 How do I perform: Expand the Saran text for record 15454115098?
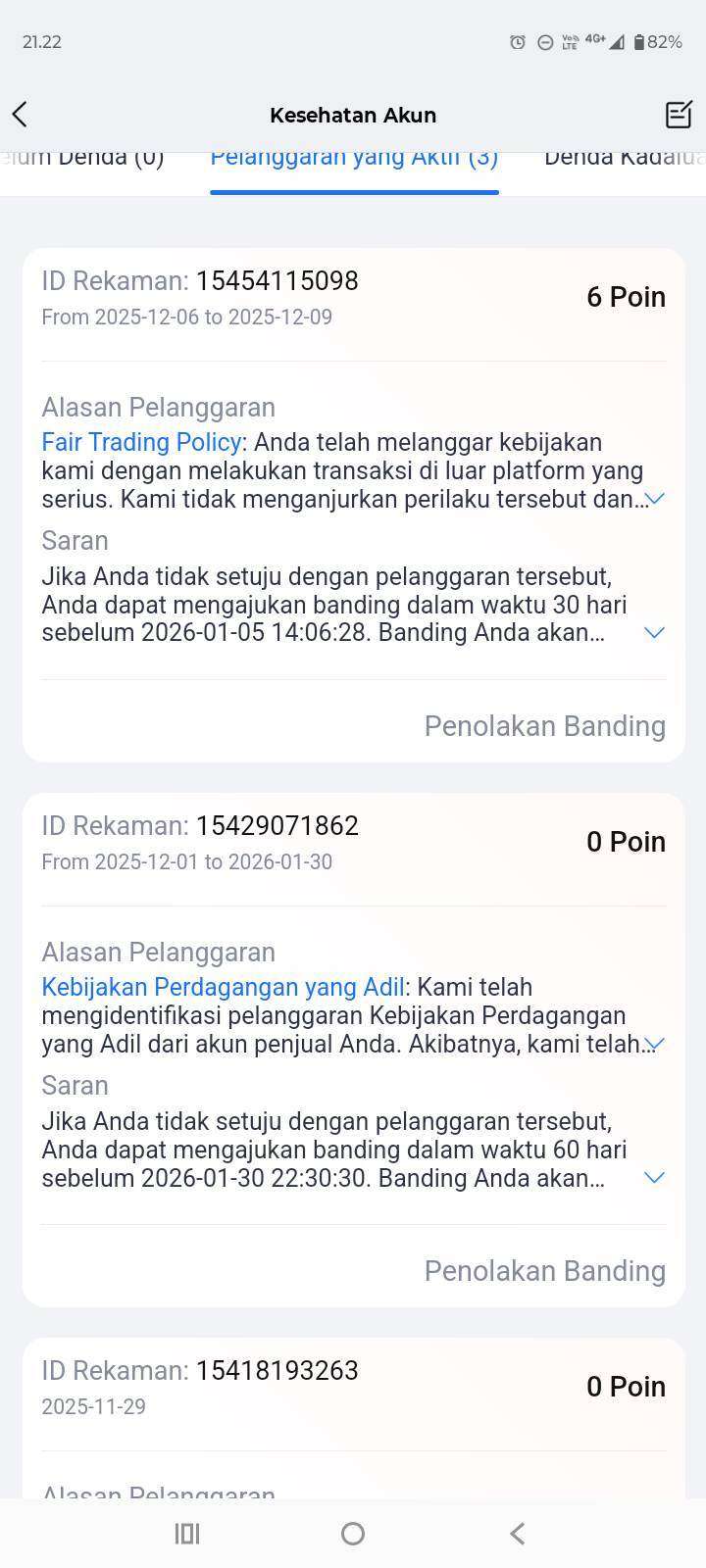[x=654, y=633]
